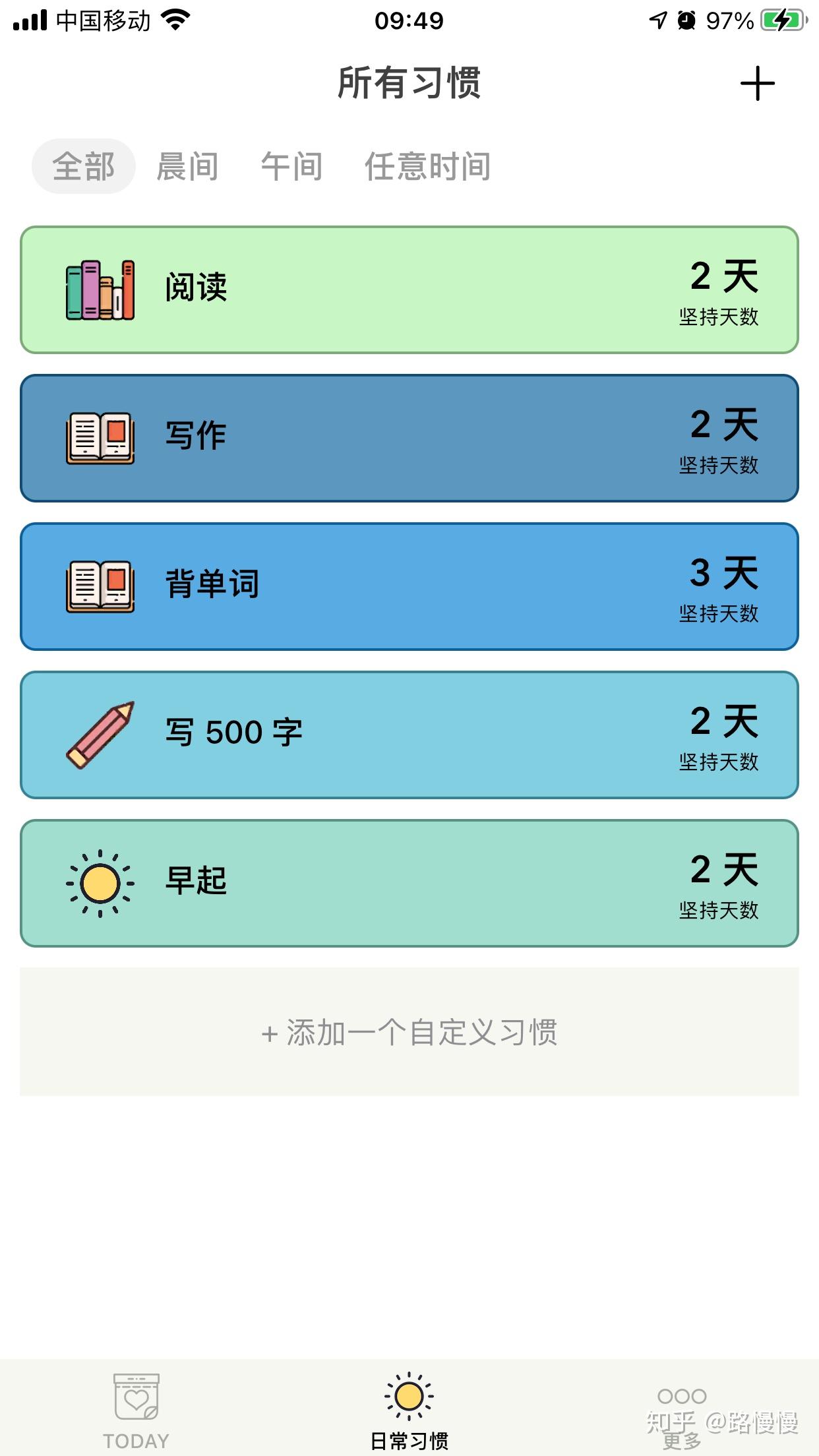Tap the plus icon to add new habit
This screenshot has width=819, height=1456.
758,84
